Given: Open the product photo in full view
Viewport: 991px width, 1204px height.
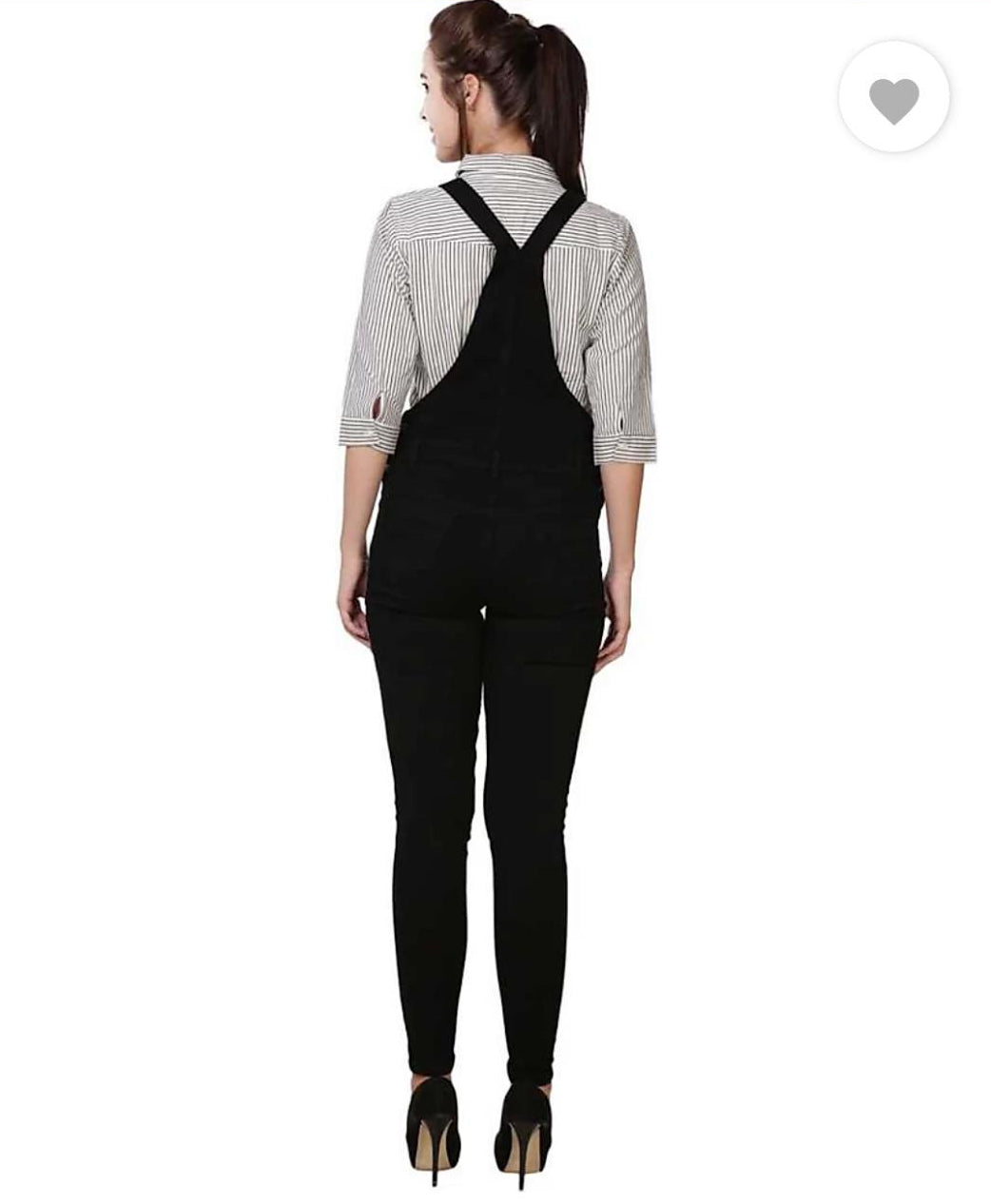Looking at the screenshot, I should click(x=495, y=609).
